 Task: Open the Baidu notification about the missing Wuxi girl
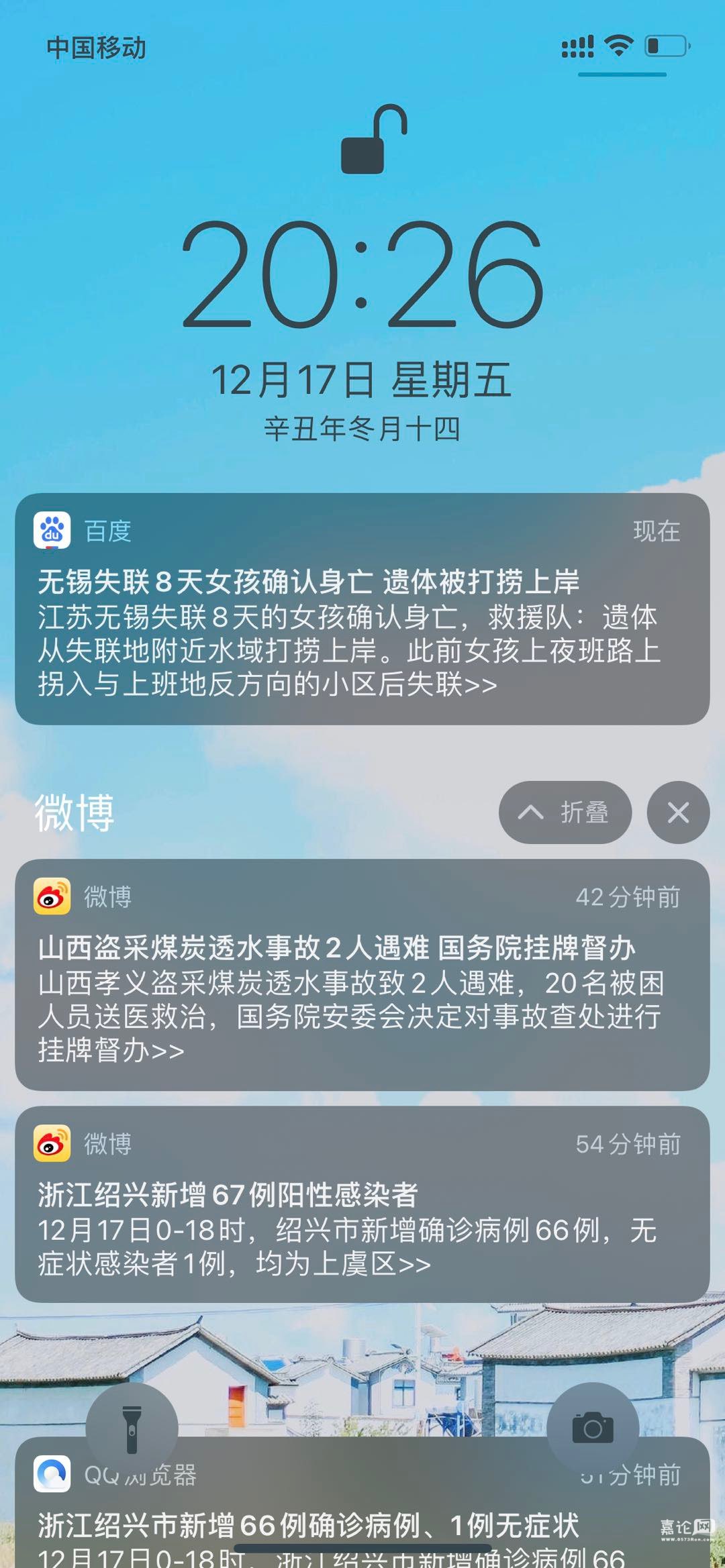(x=362, y=609)
